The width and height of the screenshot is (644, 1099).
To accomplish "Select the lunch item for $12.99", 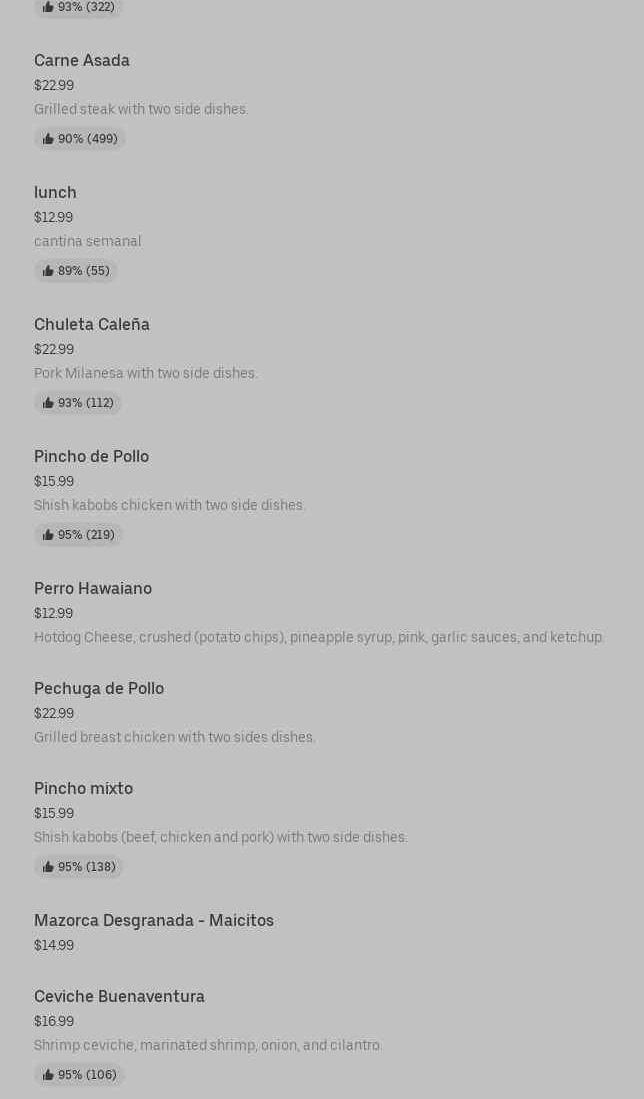I will coord(55,193).
